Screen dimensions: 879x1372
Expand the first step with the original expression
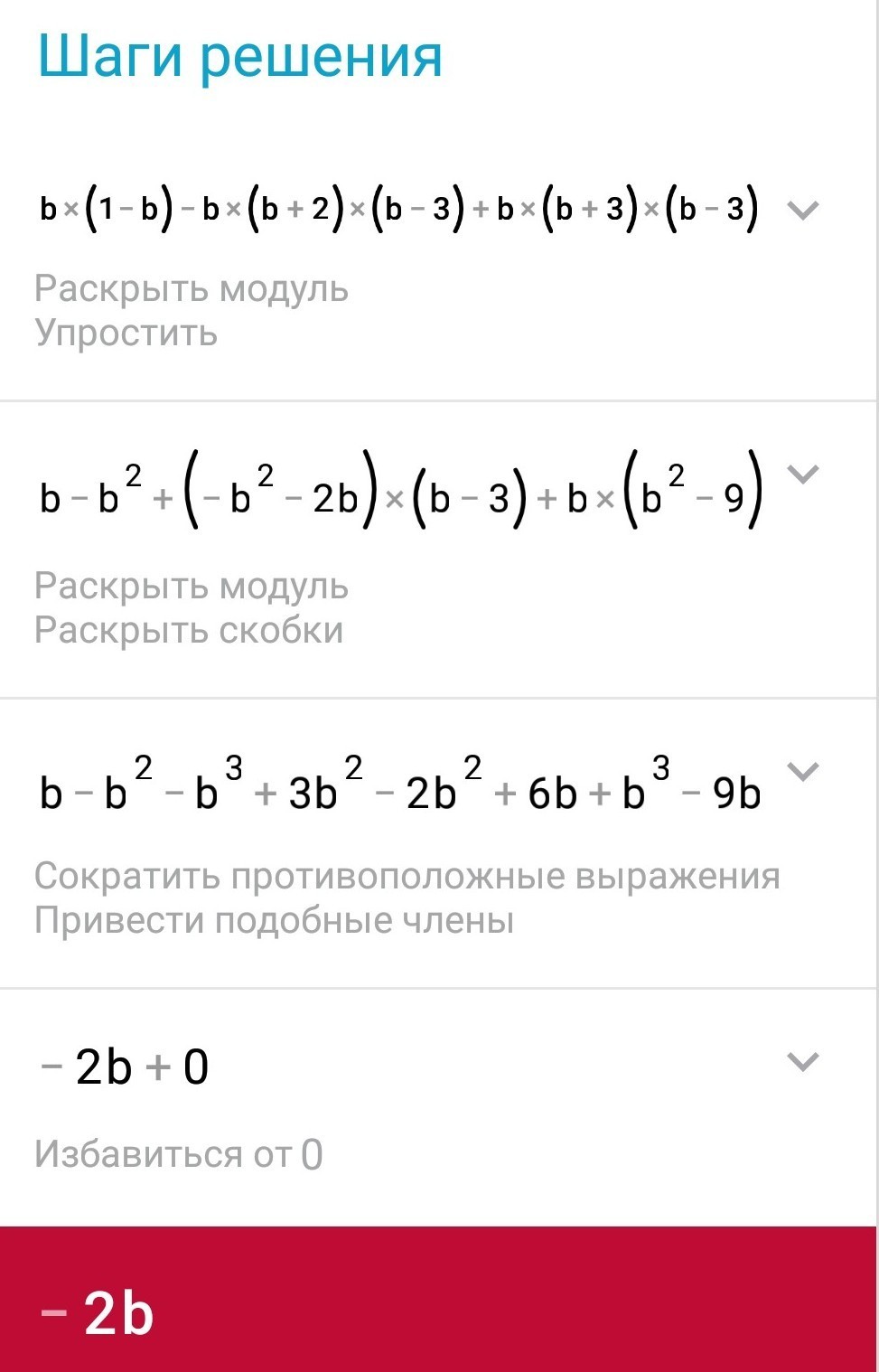pyautogui.click(x=802, y=211)
